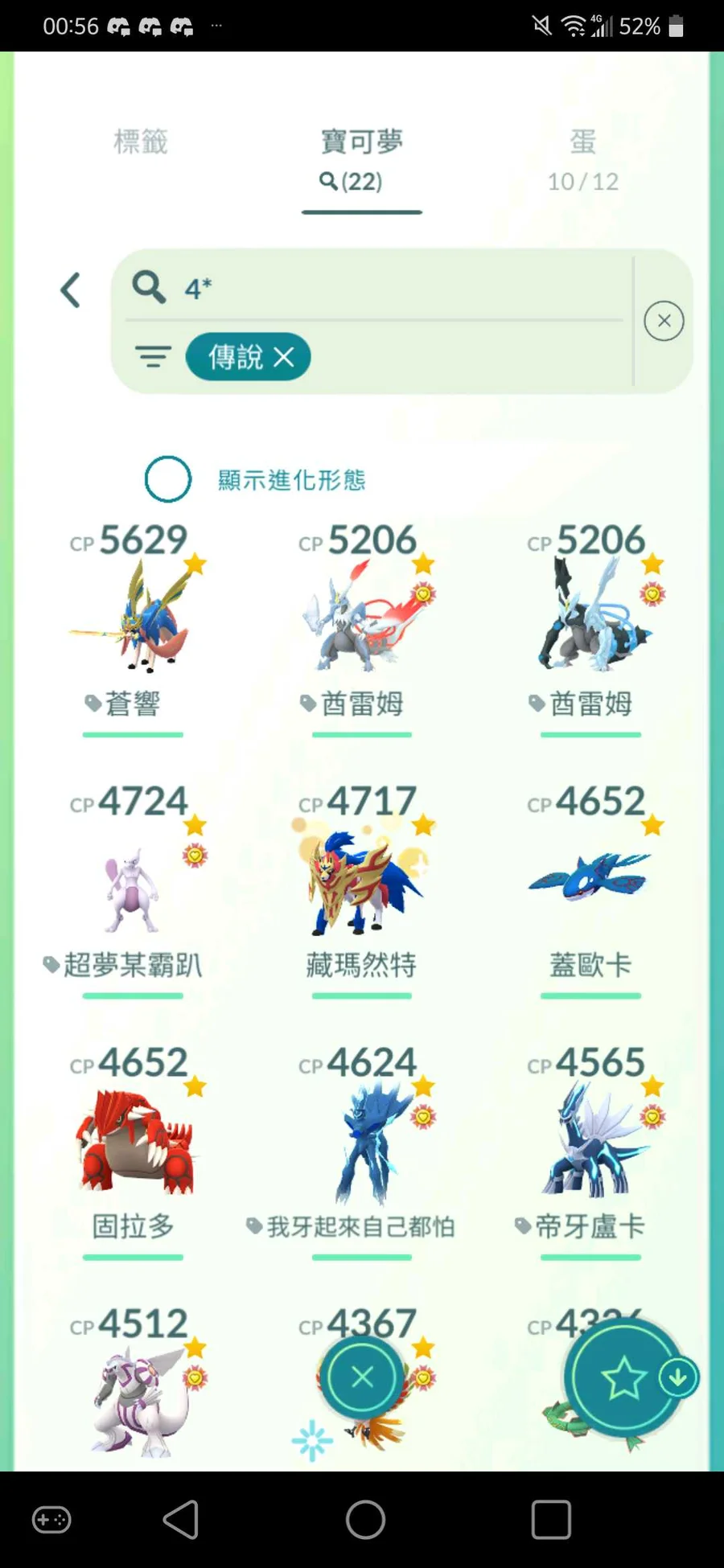
Task: Switch to the 標籤 tab
Action: coord(140,142)
